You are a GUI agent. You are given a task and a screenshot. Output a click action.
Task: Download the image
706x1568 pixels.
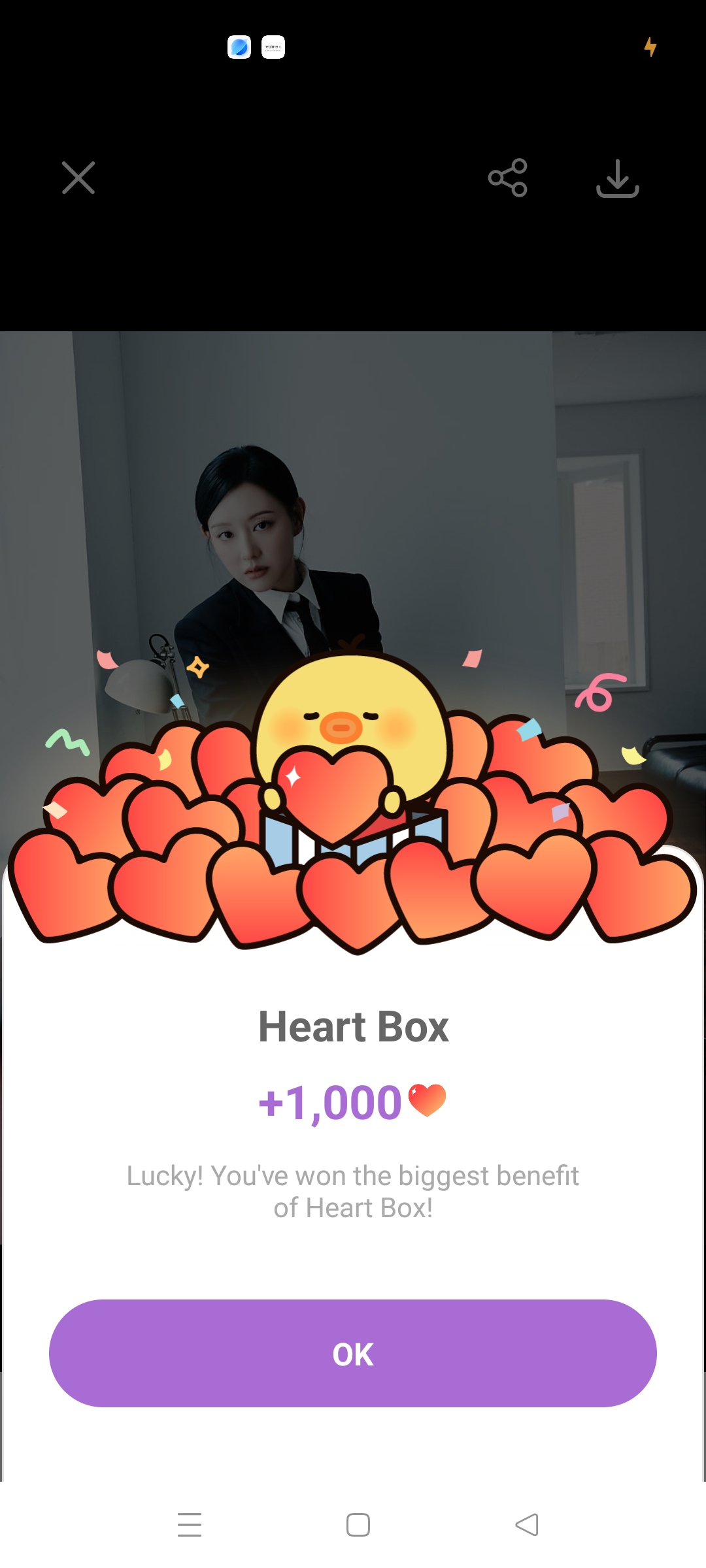pos(617,178)
